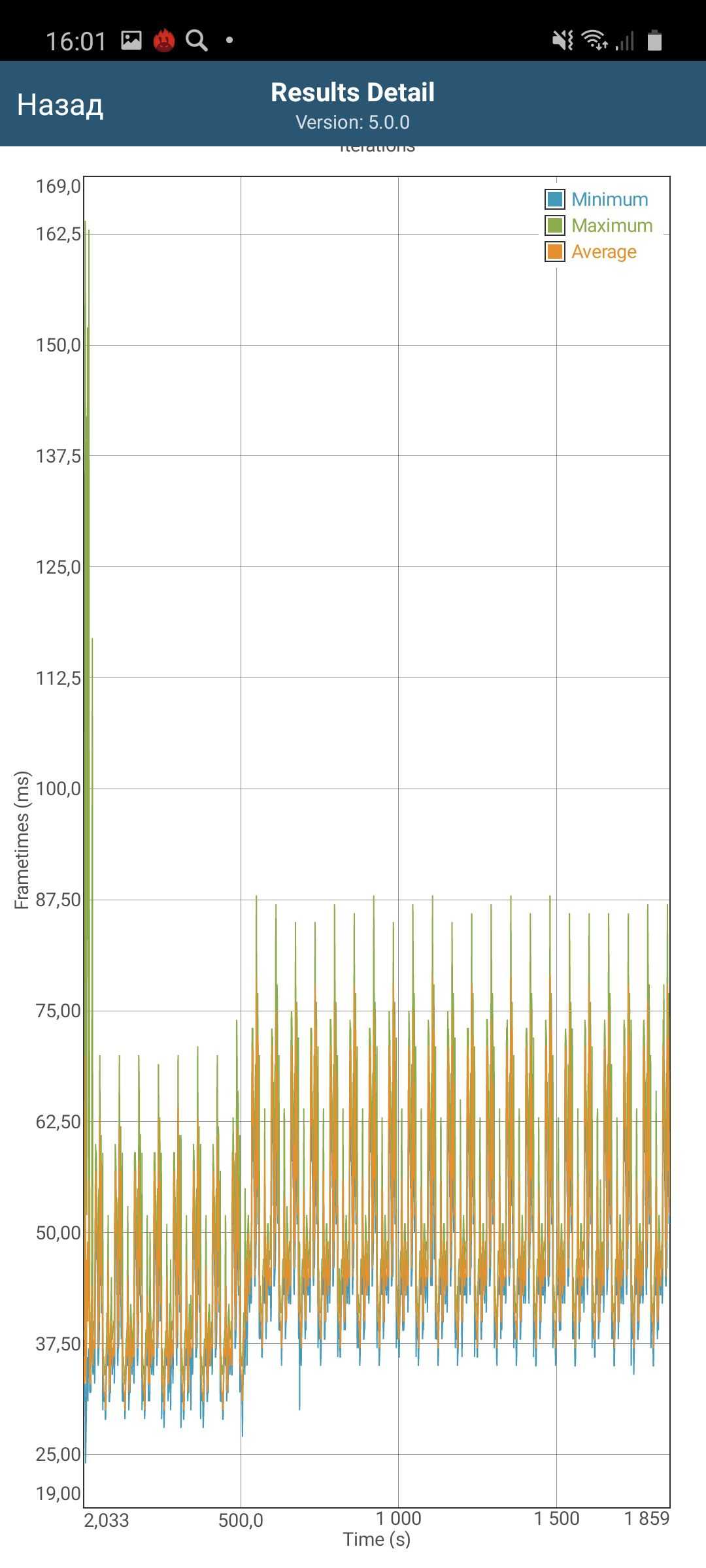The height and width of the screenshot is (1568, 706).
Task: Toggle the Minimum series in the legend
Action: point(596,199)
